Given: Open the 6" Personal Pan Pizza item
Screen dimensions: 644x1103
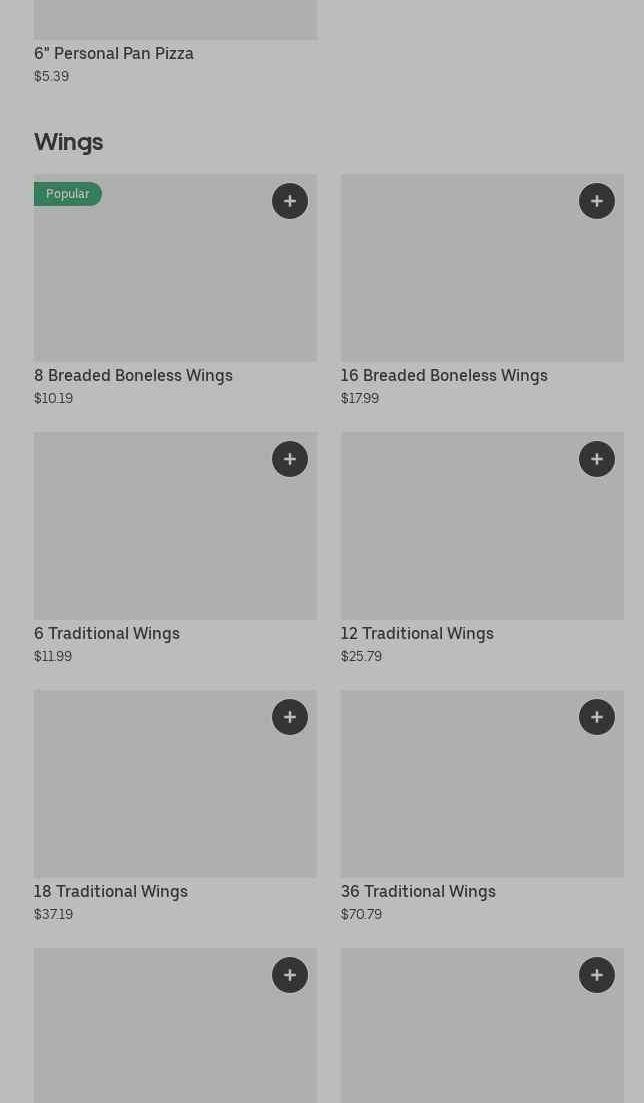Looking at the screenshot, I should [x=175, y=42].
